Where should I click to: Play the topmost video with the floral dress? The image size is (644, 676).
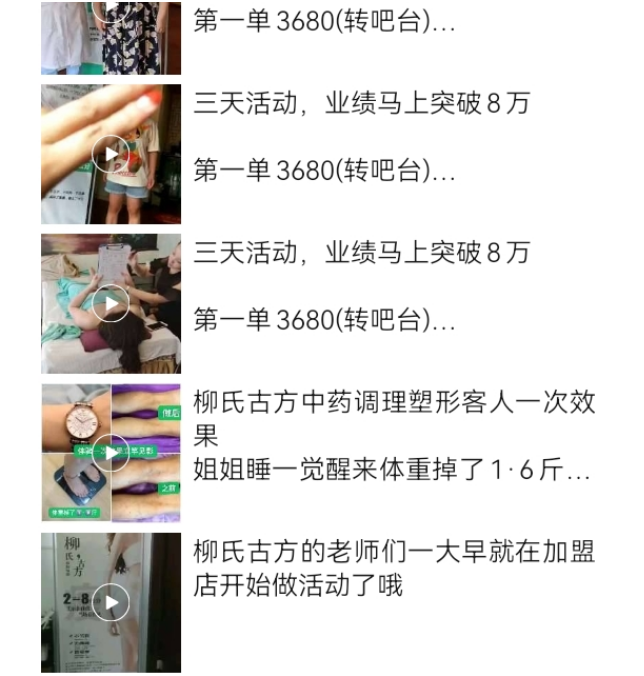tap(111, 38)
